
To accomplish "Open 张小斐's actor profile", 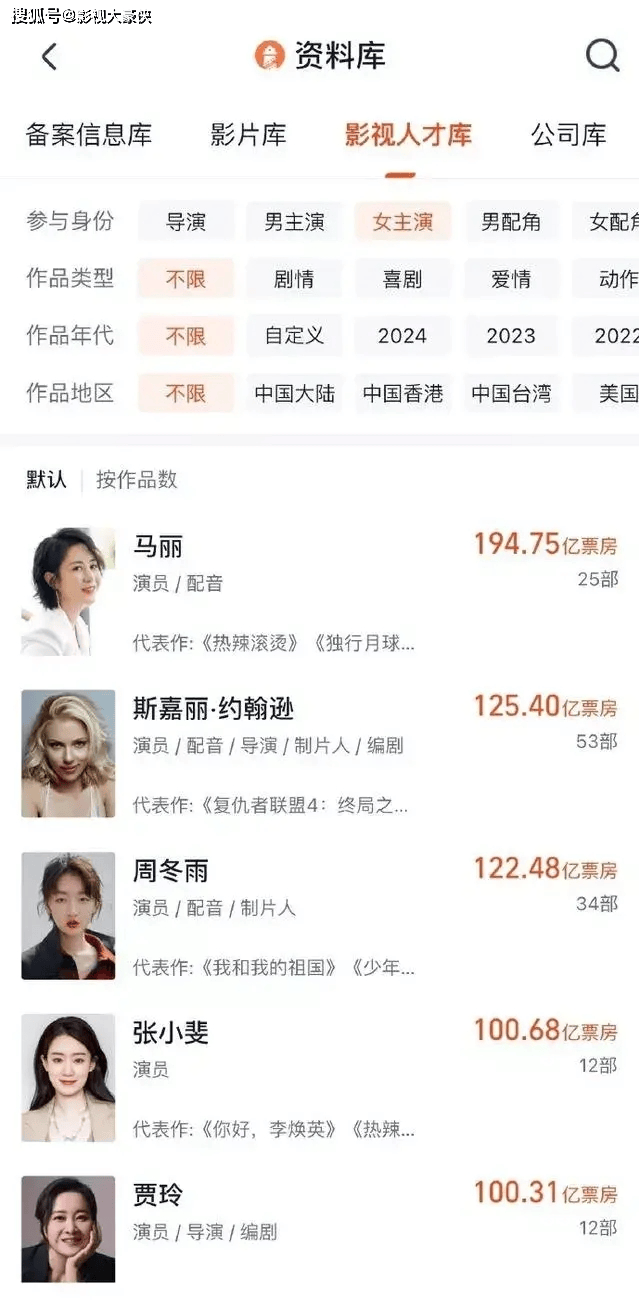I will click(x=171, y=1033).
